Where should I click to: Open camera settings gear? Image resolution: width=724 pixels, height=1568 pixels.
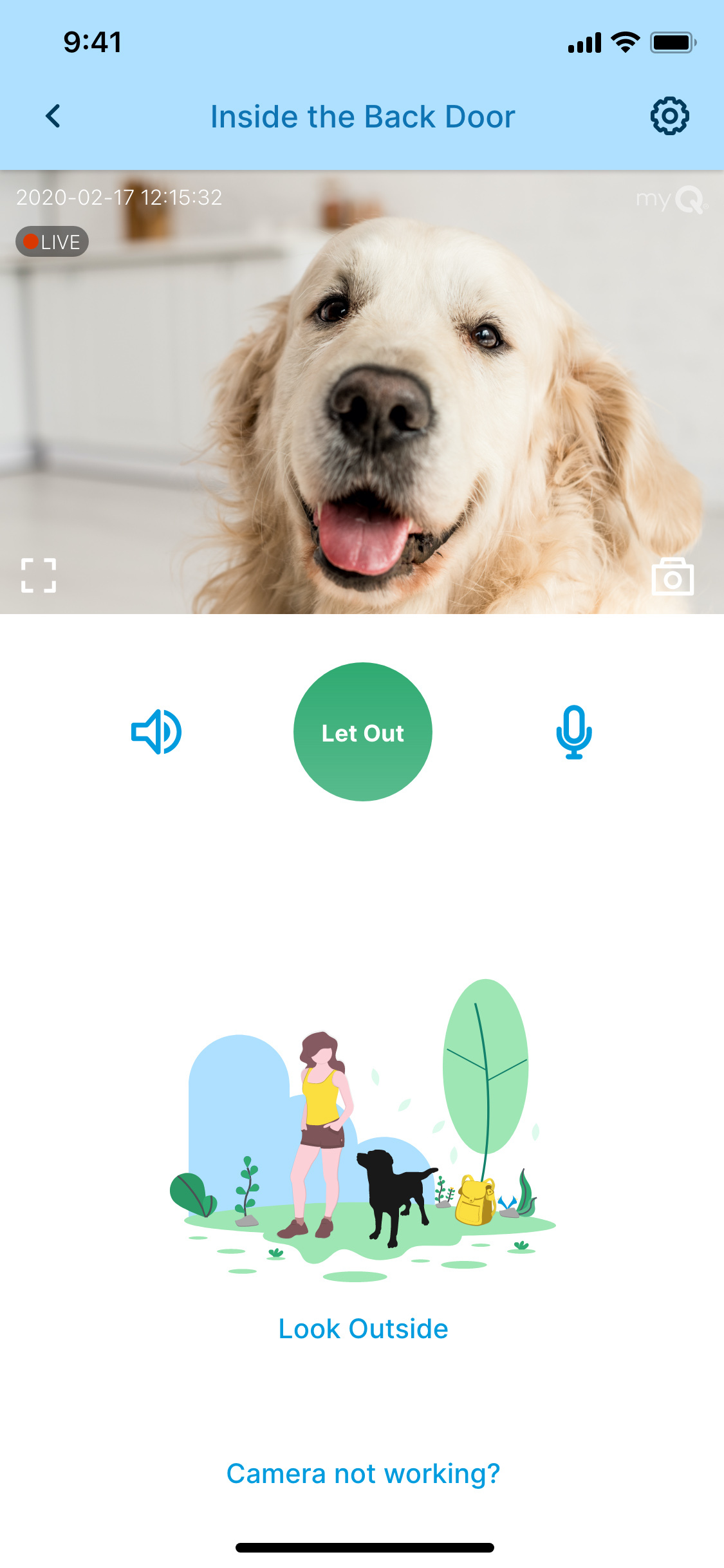pos(669,117)
